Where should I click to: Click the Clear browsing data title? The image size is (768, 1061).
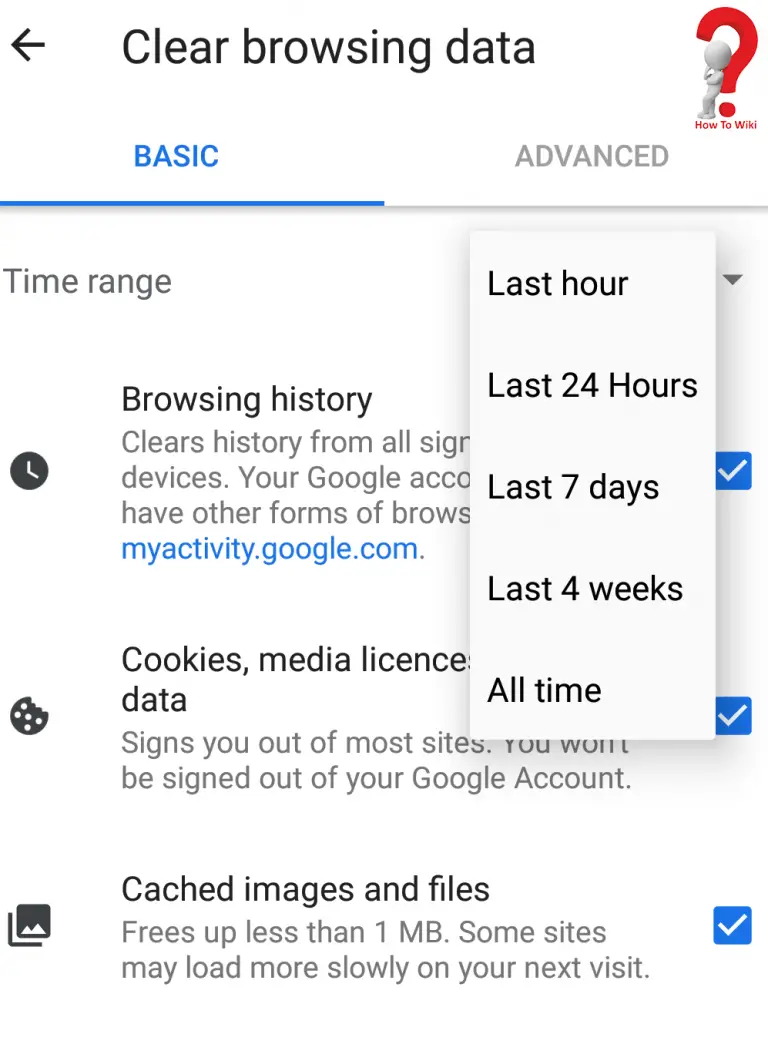click(x=329, y=46)
